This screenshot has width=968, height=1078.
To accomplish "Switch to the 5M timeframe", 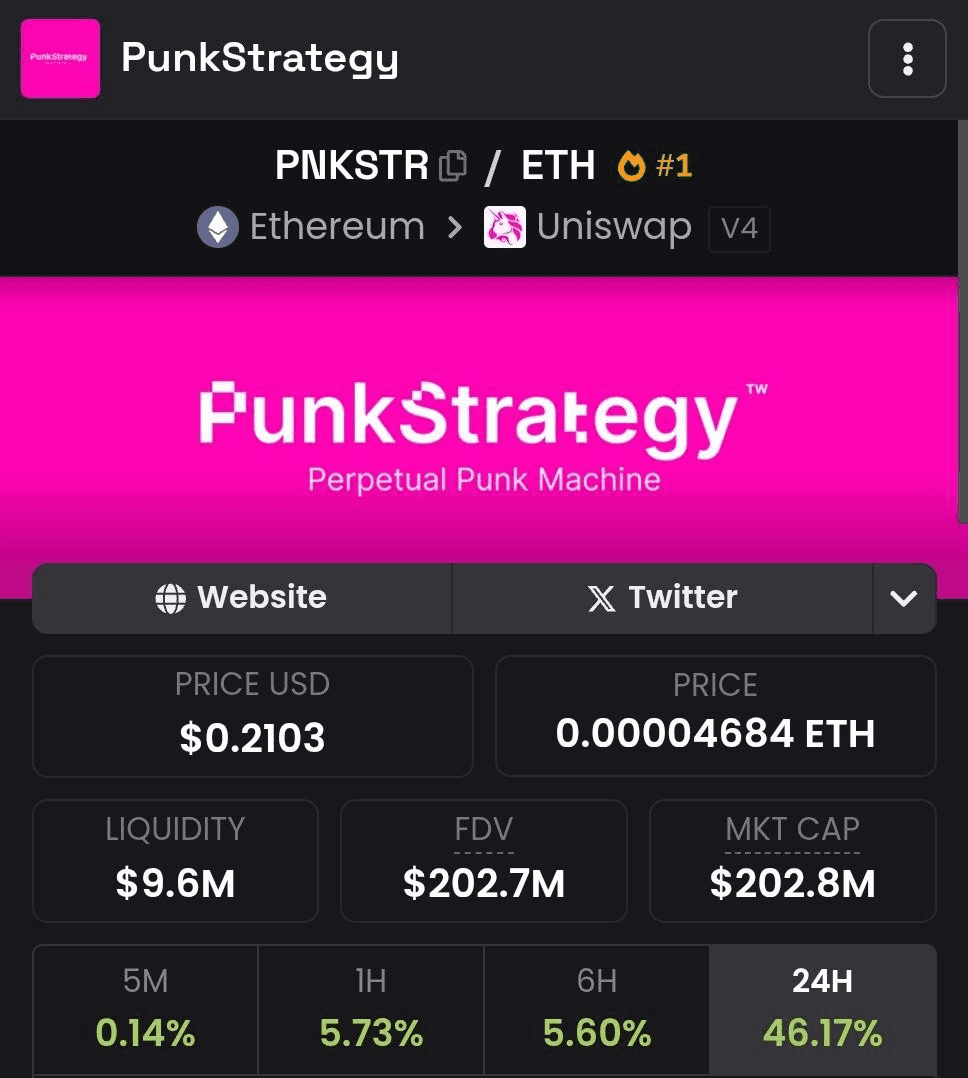I will coord(146,1008).
